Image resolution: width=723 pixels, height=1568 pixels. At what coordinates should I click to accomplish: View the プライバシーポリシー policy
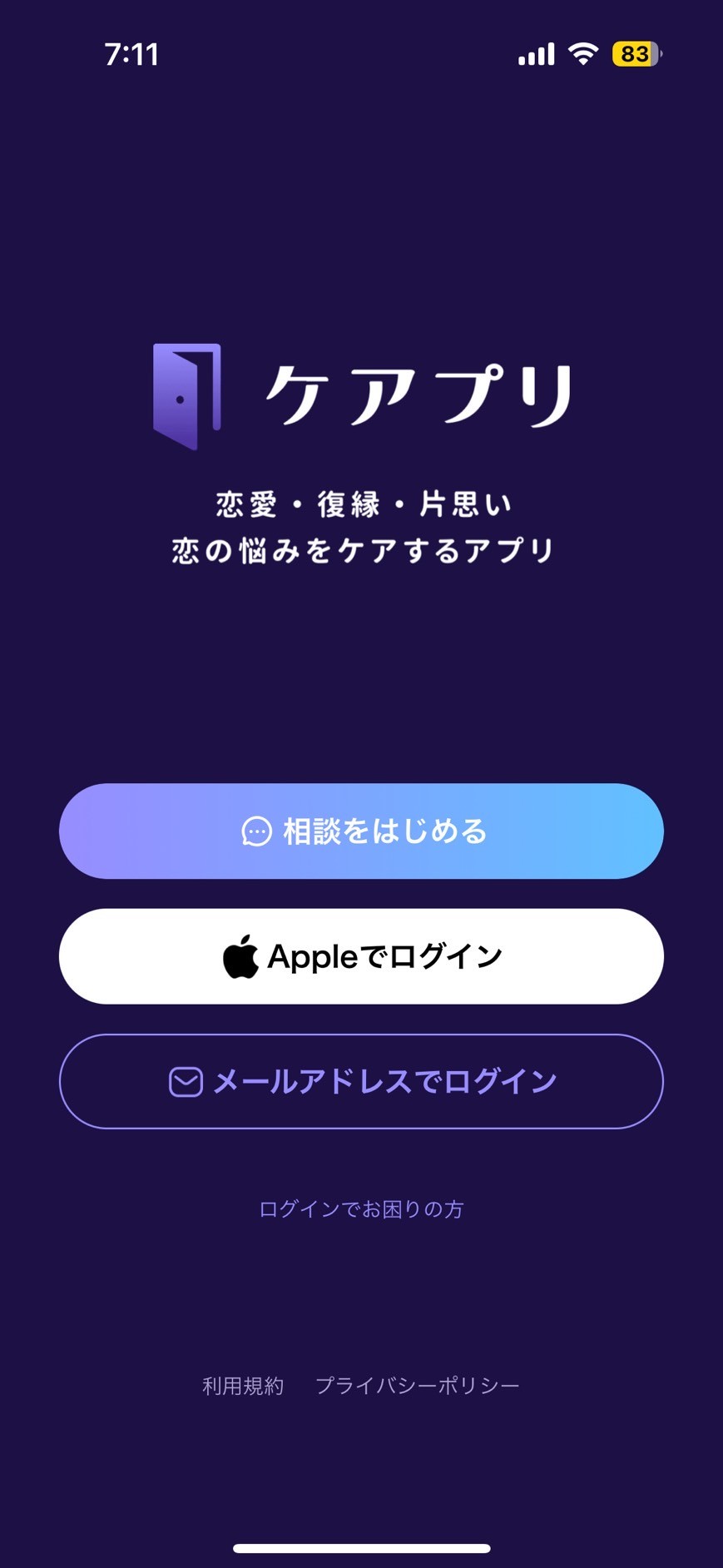[418, 1386]
